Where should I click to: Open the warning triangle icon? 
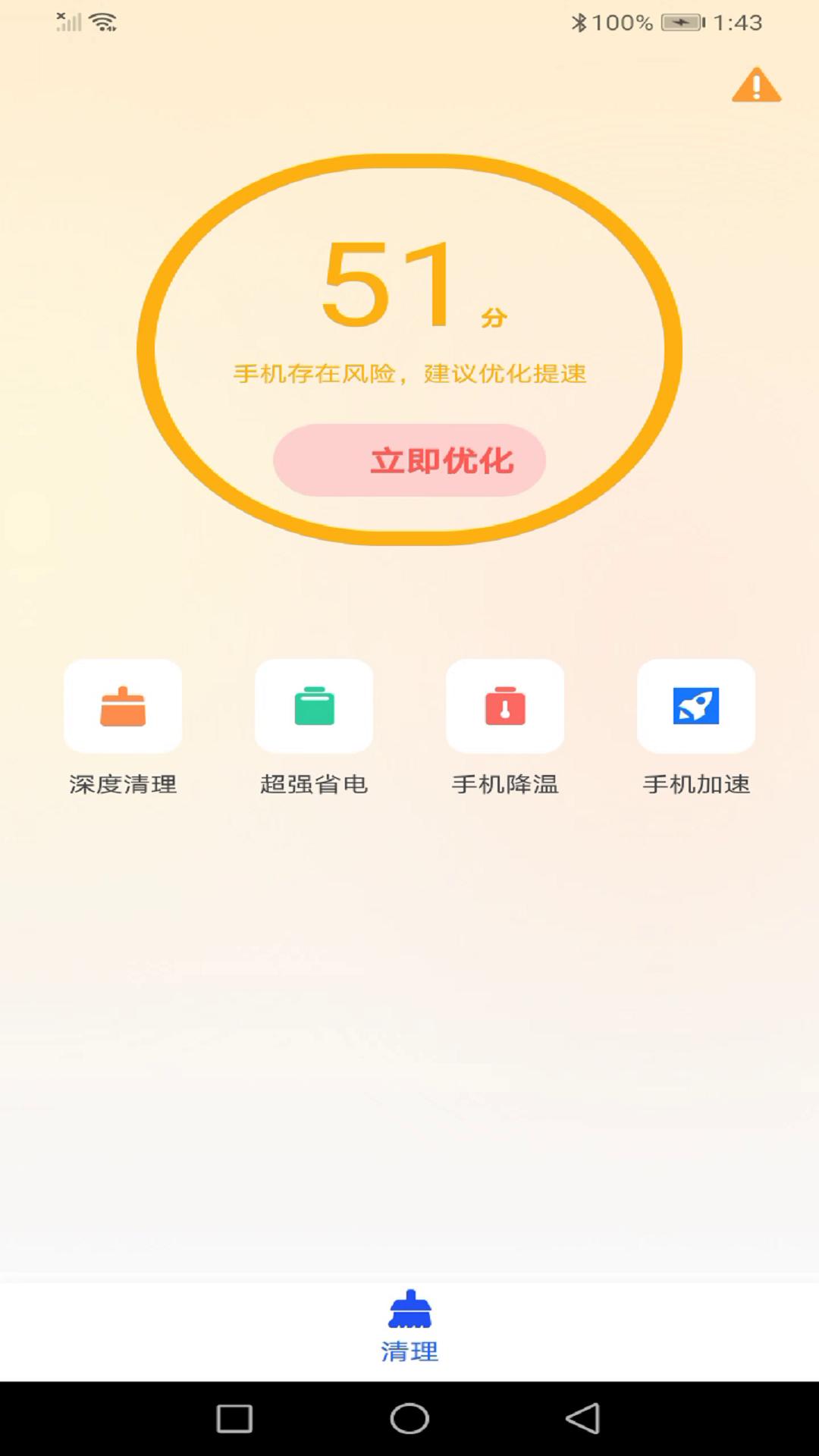coord(756,85)
